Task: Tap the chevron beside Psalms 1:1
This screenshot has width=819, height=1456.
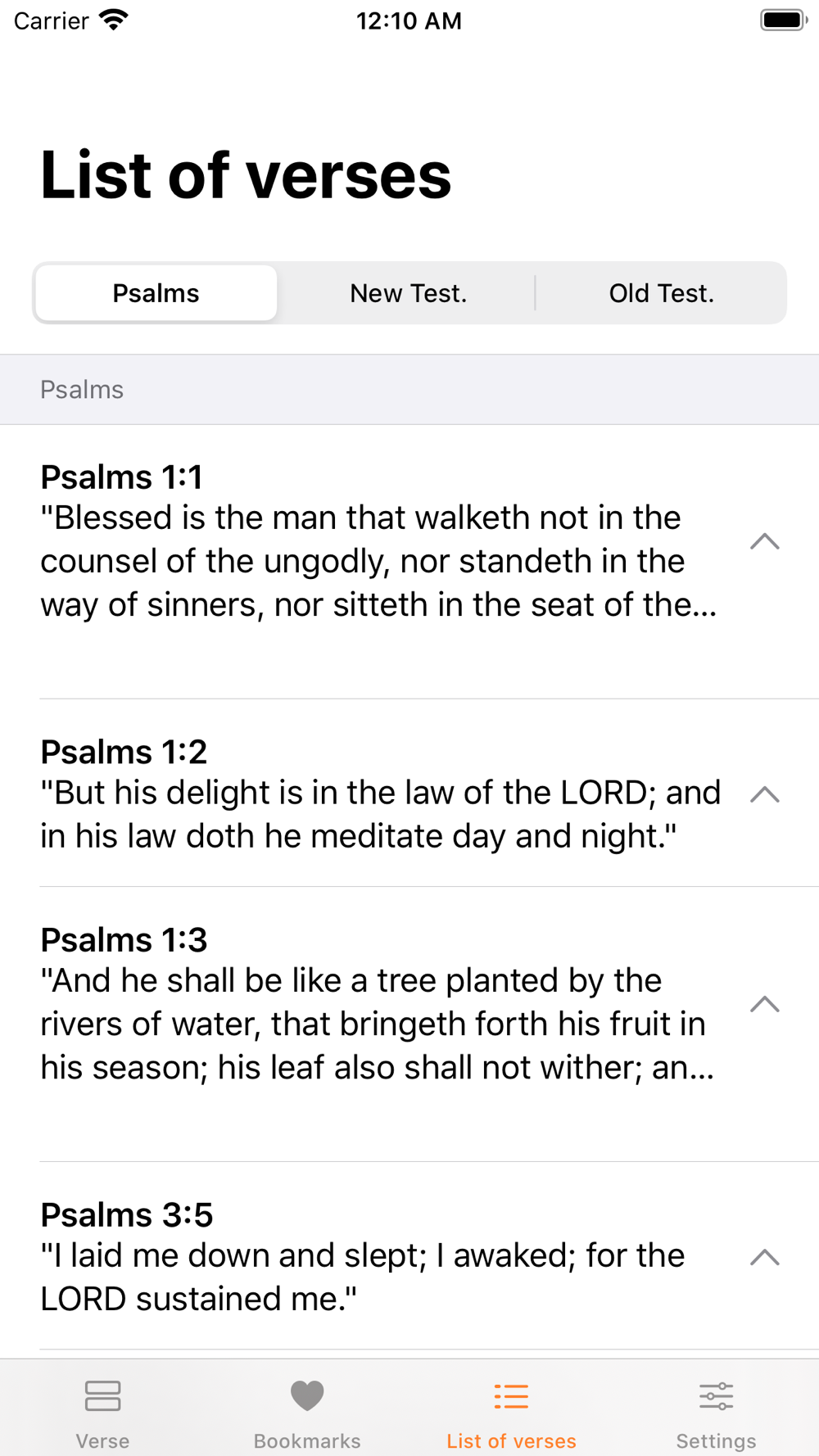Action: [764, 541]
